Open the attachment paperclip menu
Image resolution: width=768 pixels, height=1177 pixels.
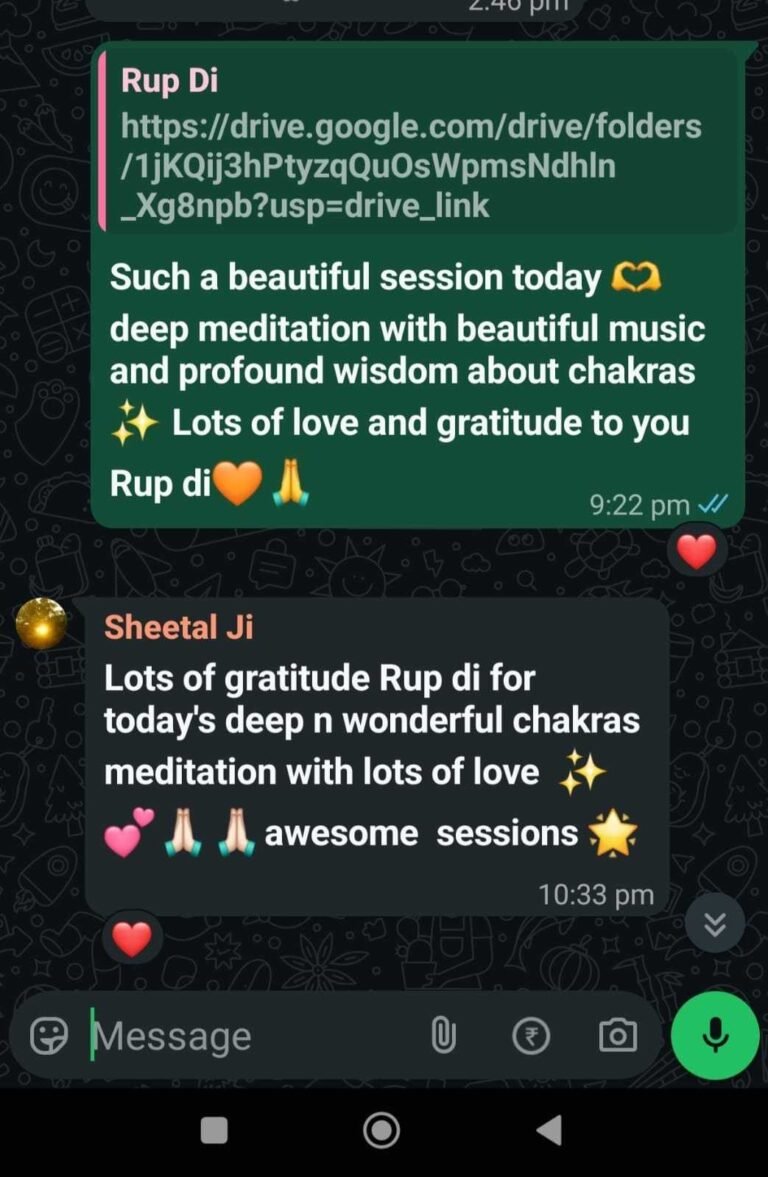pyautogui.click(x=443, y=1036)
